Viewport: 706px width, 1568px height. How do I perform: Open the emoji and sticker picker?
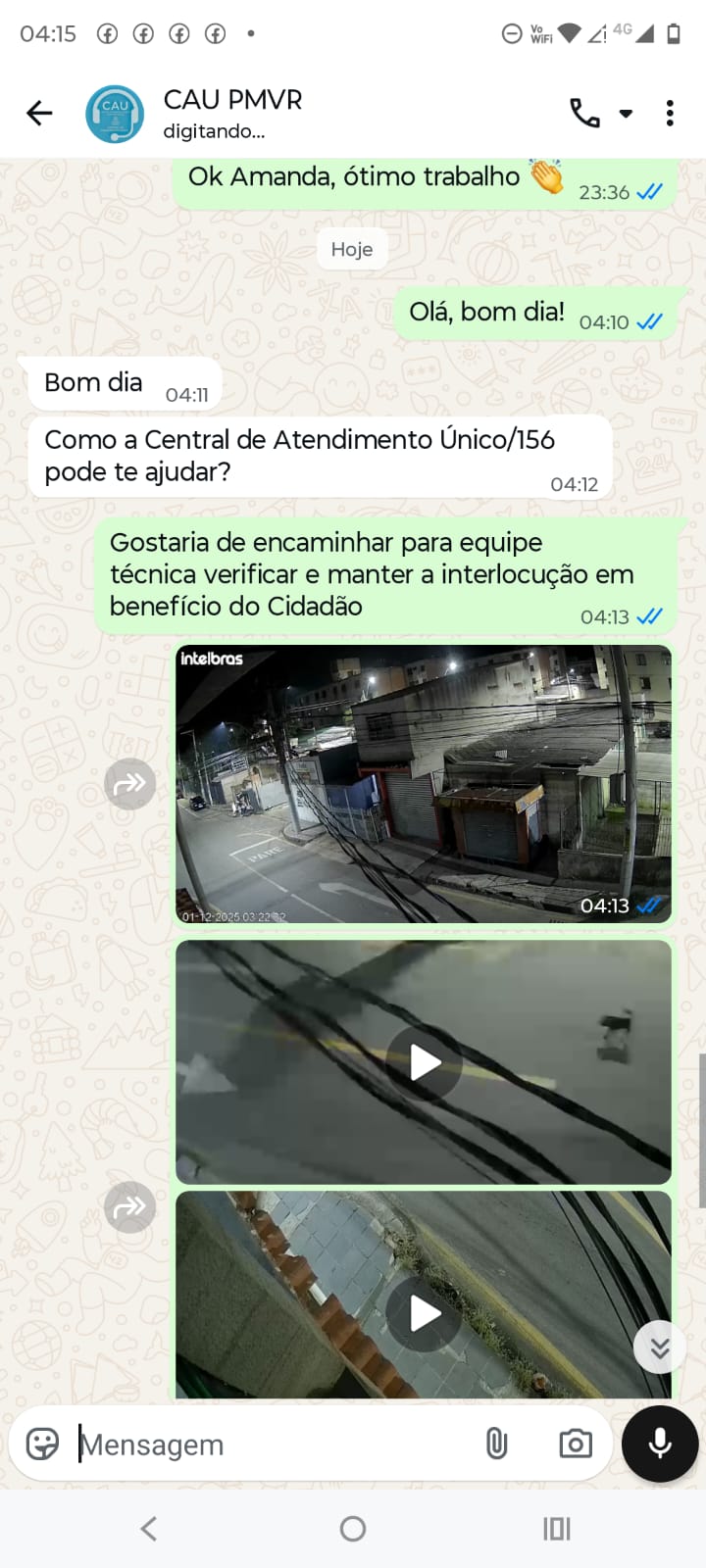pos(42,1445)
